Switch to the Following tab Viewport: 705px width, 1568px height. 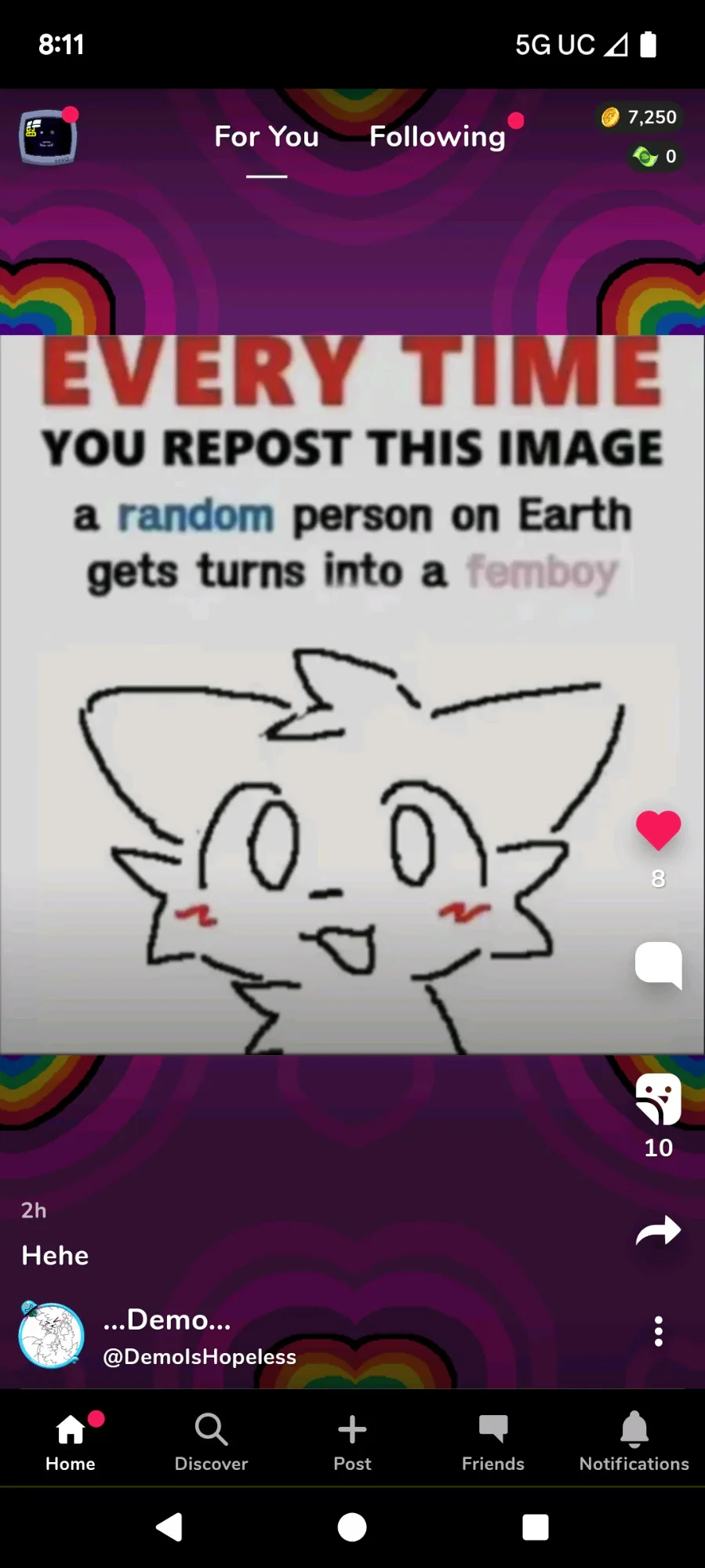click(438, 137)
